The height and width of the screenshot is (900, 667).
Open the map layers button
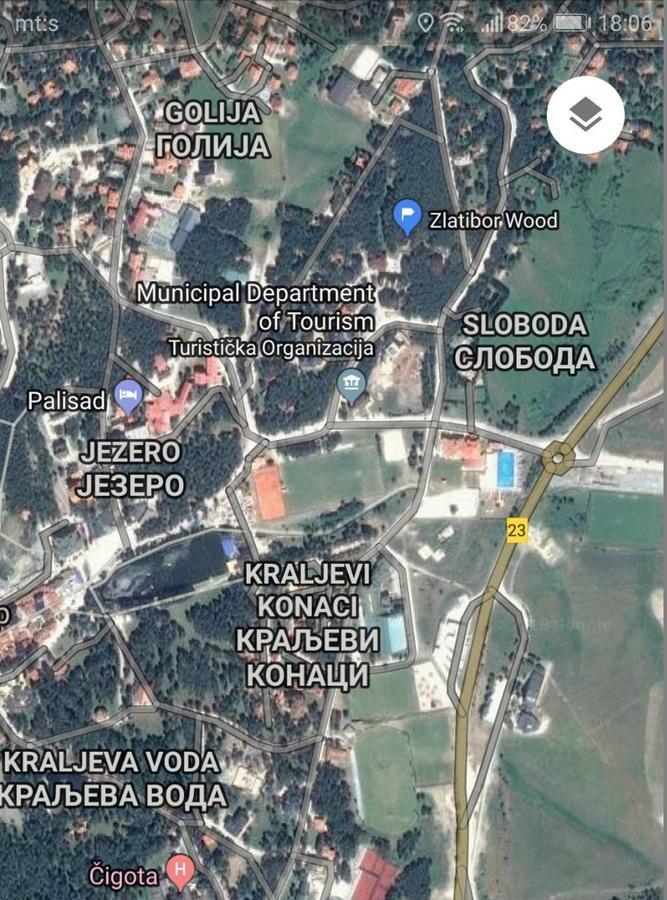tap(585, 116)
